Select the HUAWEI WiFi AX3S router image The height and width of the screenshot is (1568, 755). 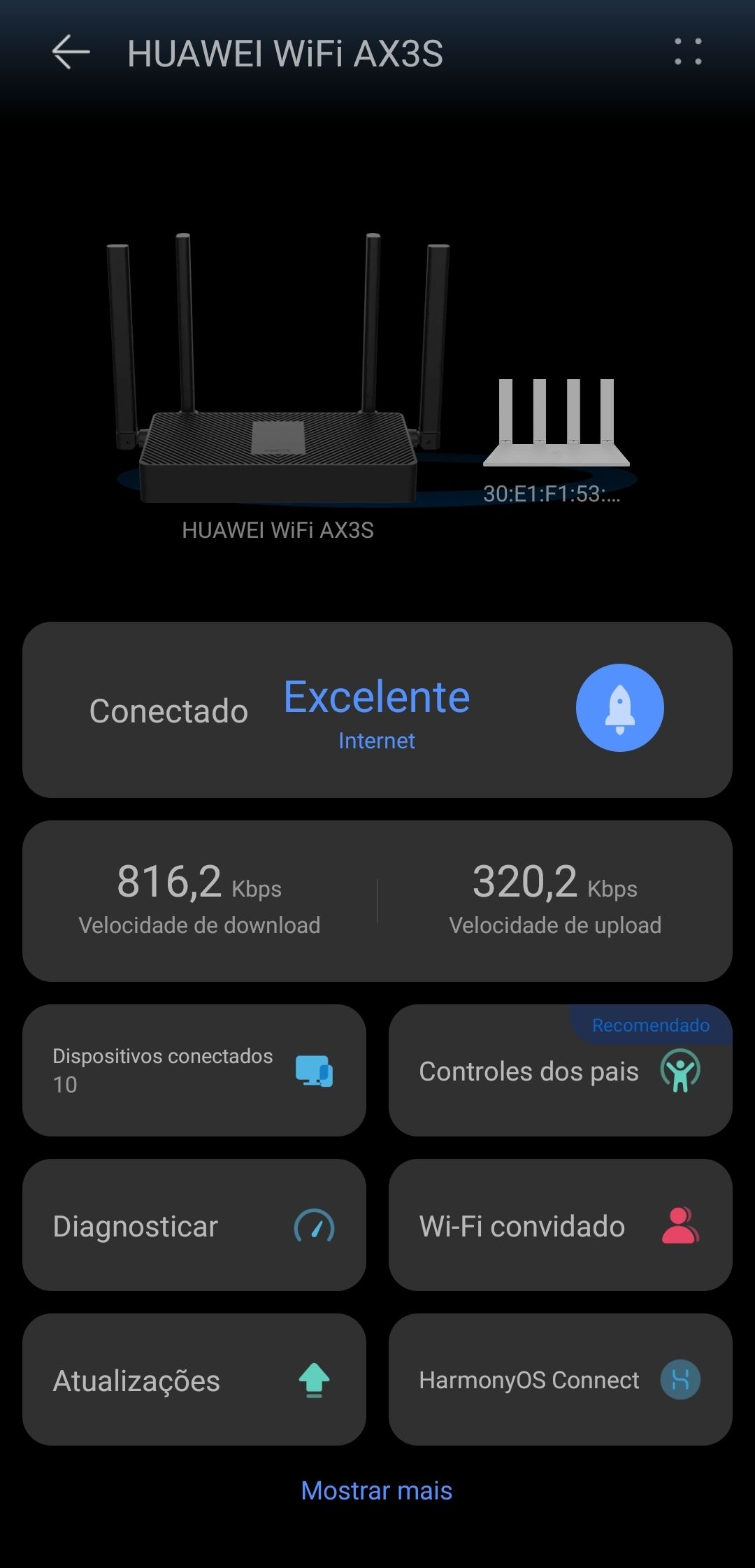tap(278, 378)
